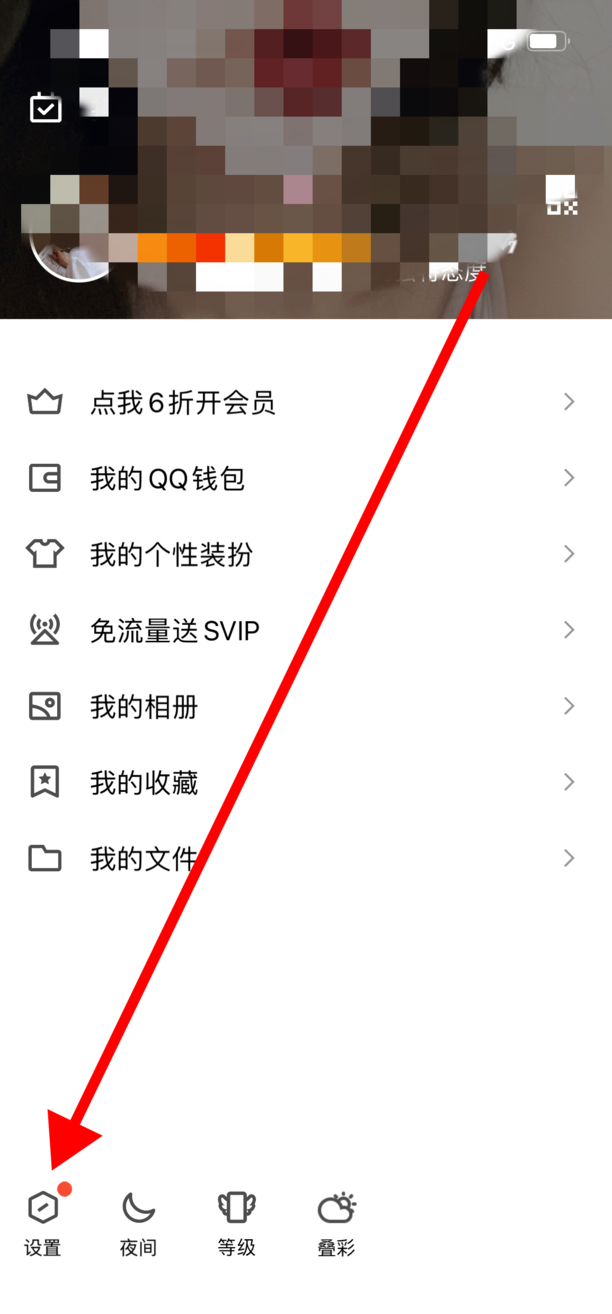Open 免流量送SVIP
The height and width of the screenshot is (1314, 612).
point(300,631)
